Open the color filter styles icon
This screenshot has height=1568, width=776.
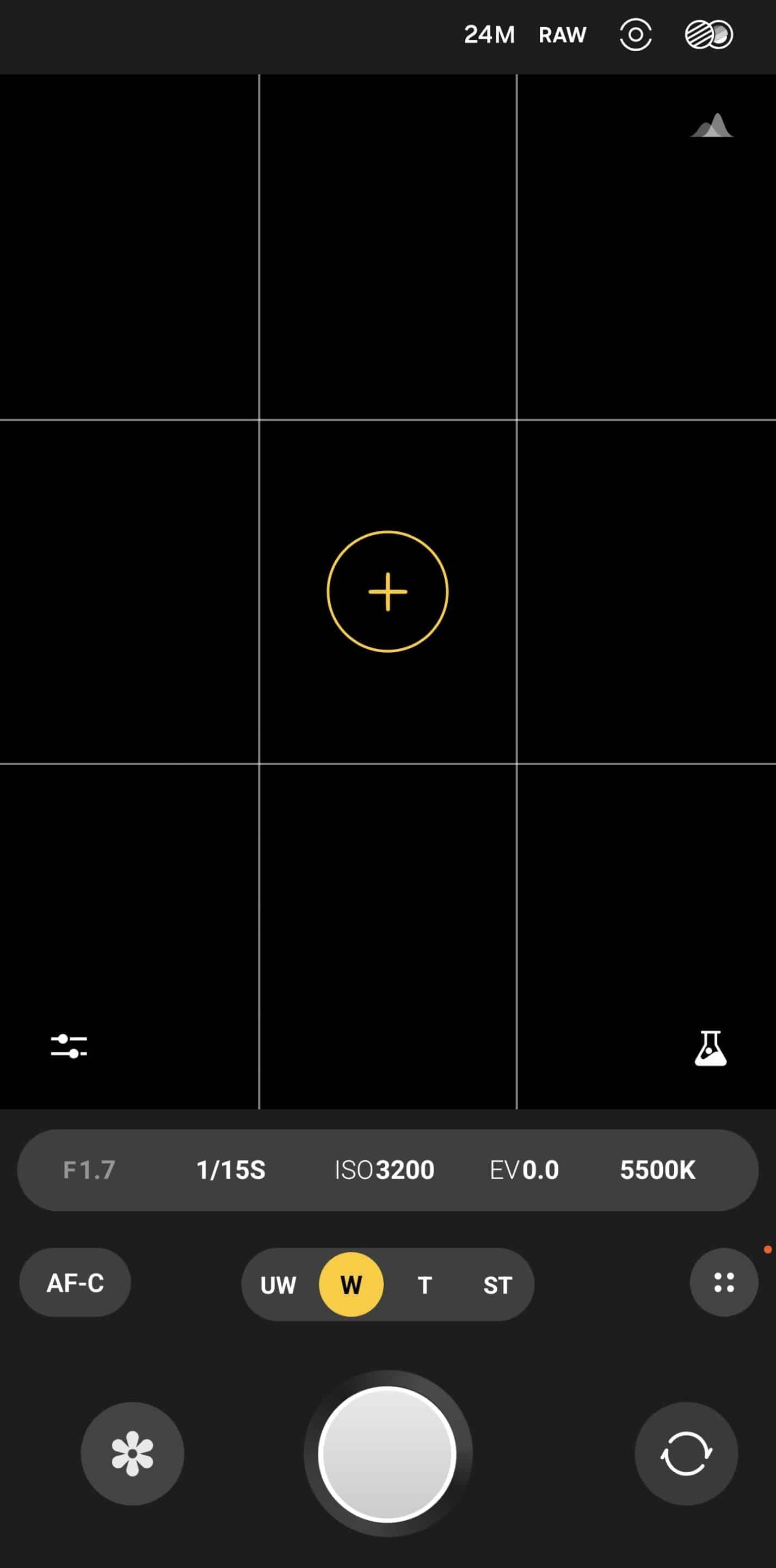(x=709, y=35)
